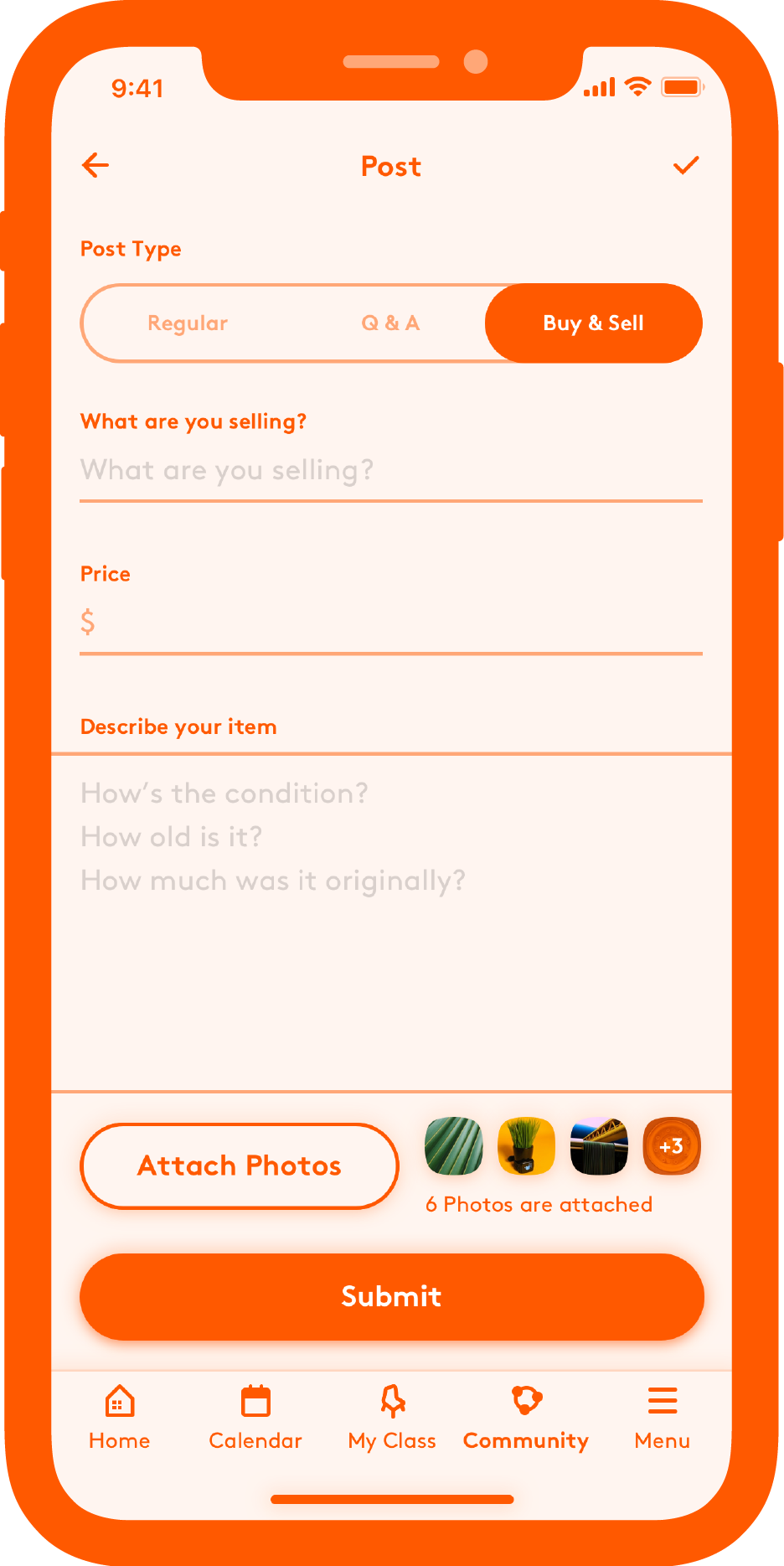Open the Menu tab
The image size is (784, 1566).
tap(662, 1418)
